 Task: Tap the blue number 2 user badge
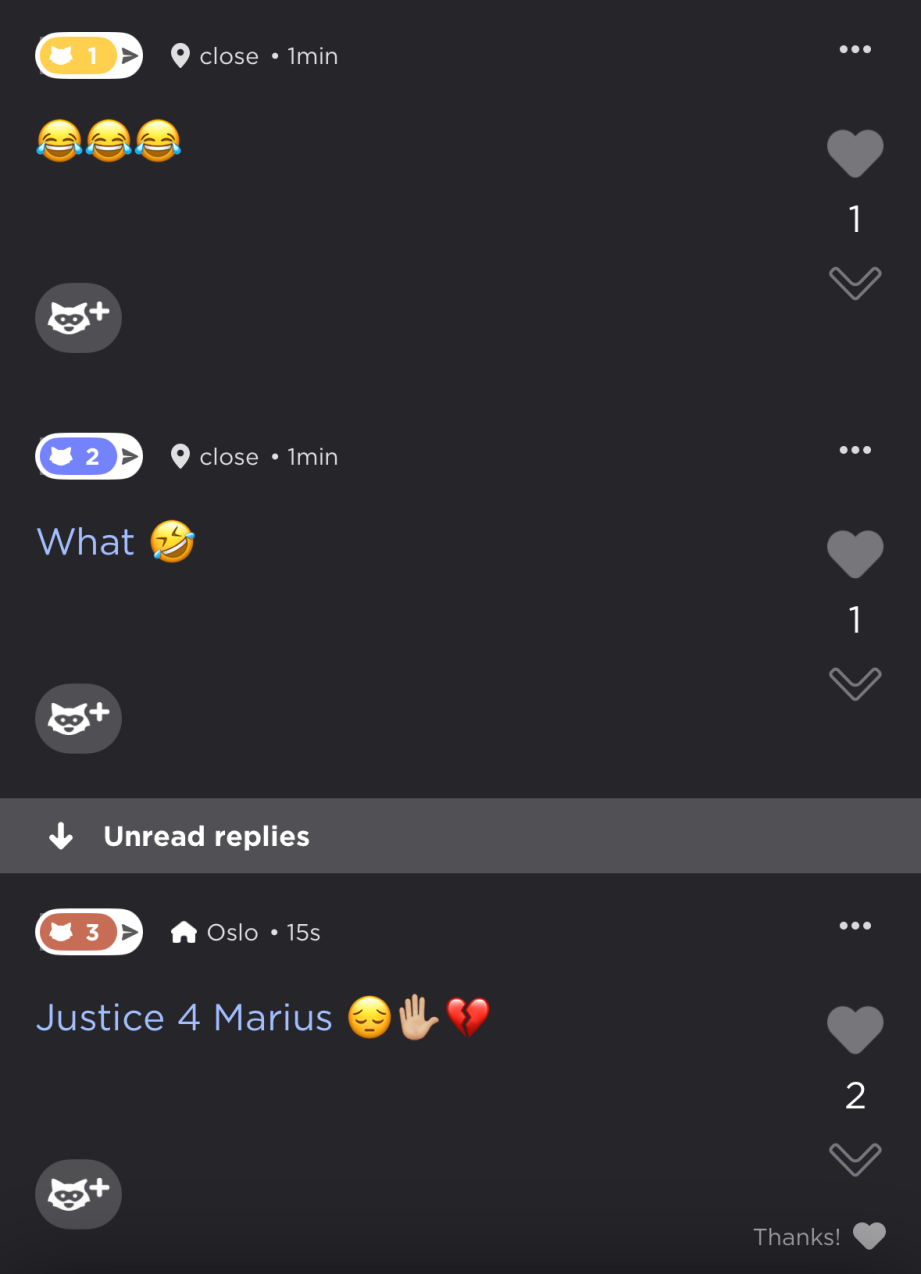pos(89,457)
